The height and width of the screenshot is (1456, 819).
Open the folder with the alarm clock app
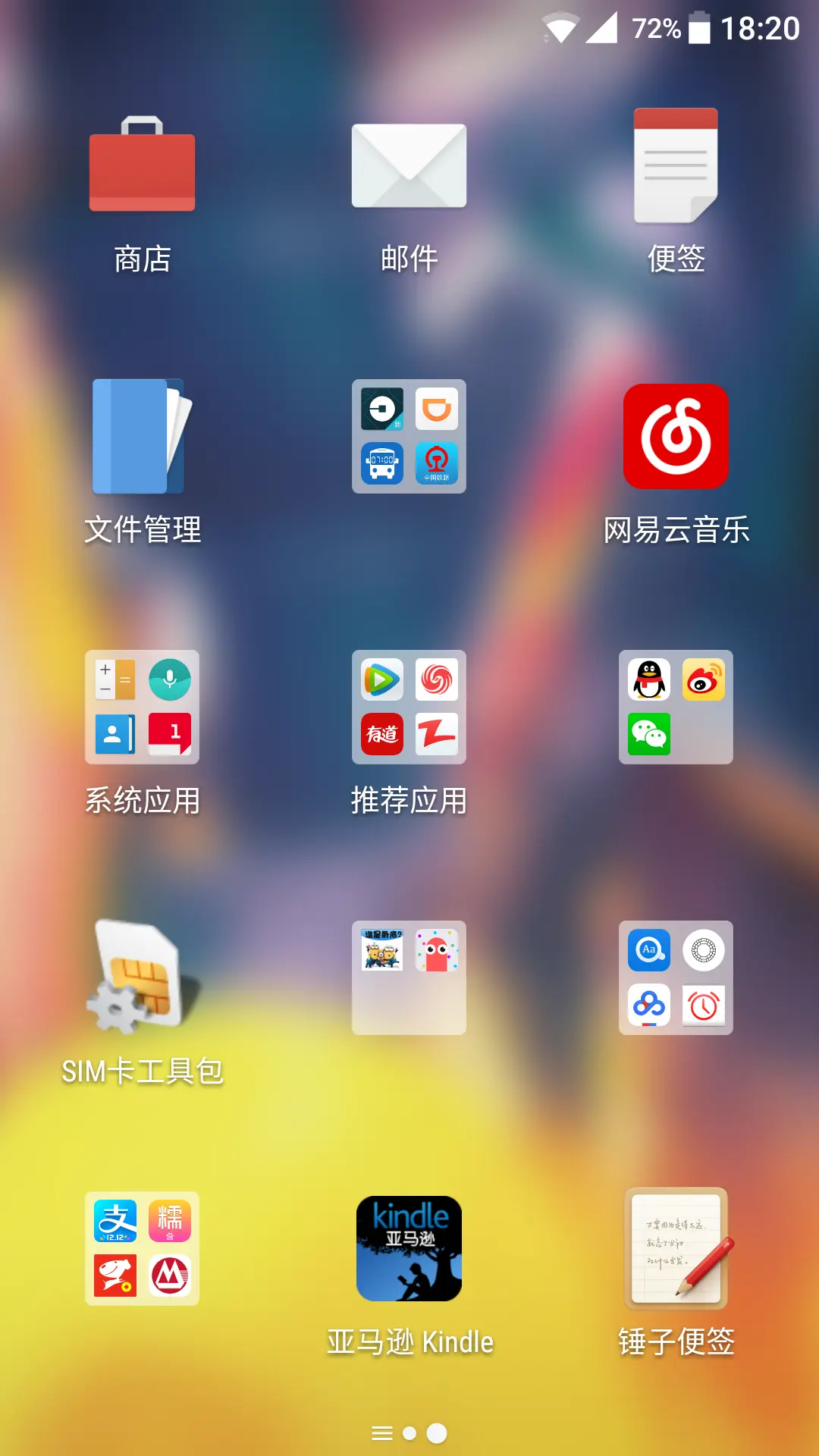676,977
